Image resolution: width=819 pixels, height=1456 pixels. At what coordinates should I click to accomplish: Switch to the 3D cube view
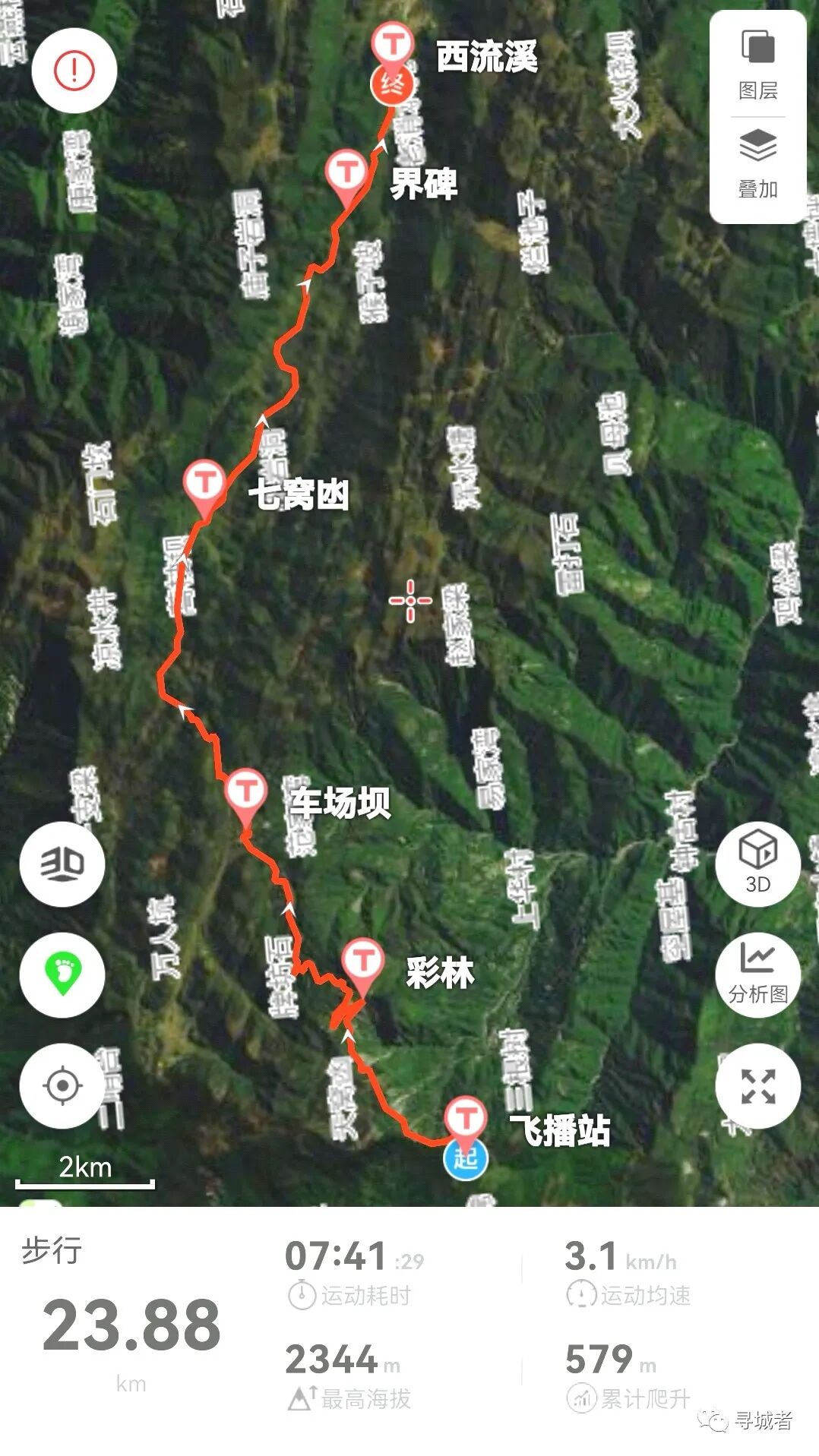pos(757,863)
